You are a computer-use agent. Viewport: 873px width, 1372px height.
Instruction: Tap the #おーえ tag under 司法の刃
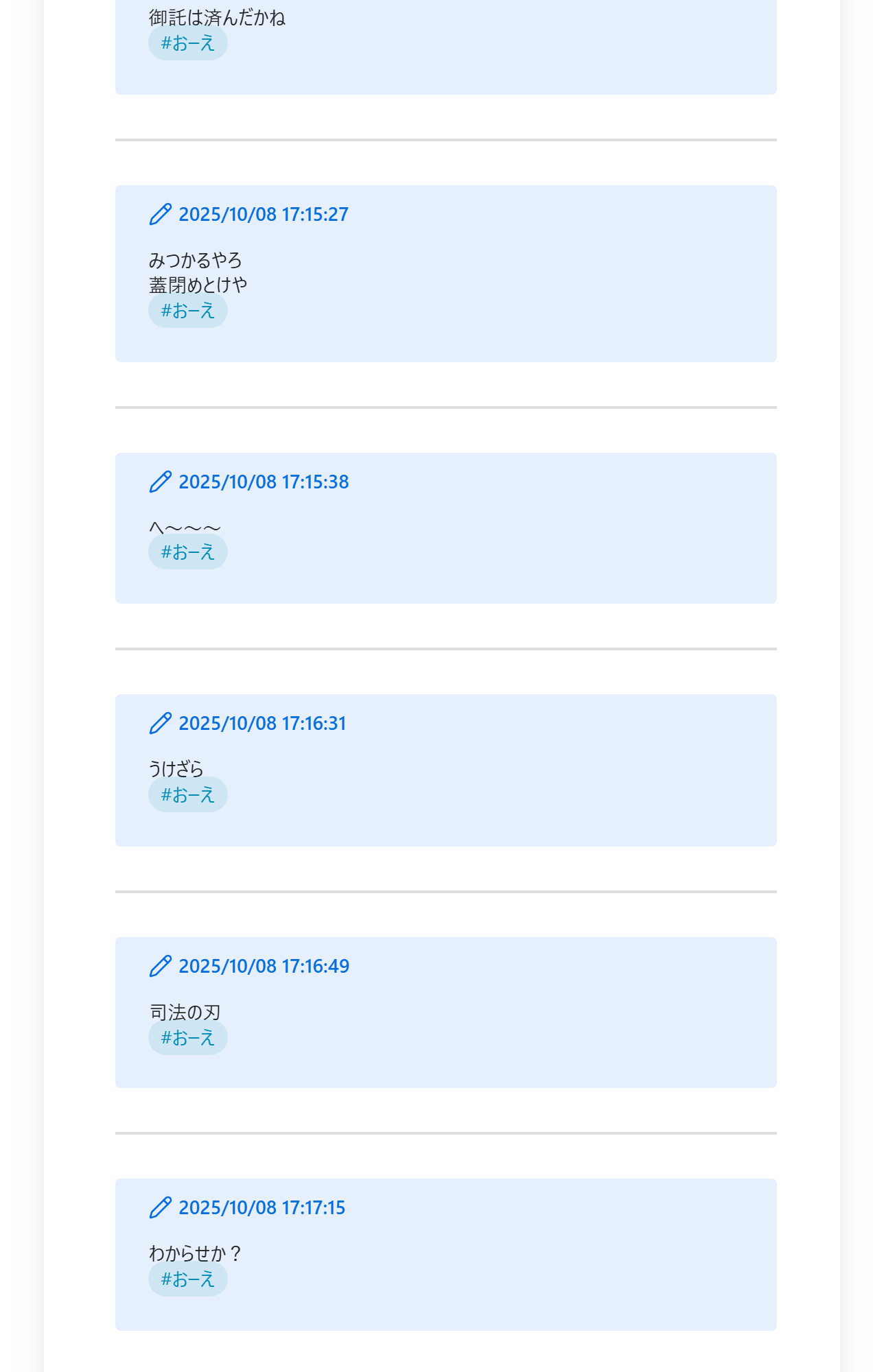[187, 1038]
